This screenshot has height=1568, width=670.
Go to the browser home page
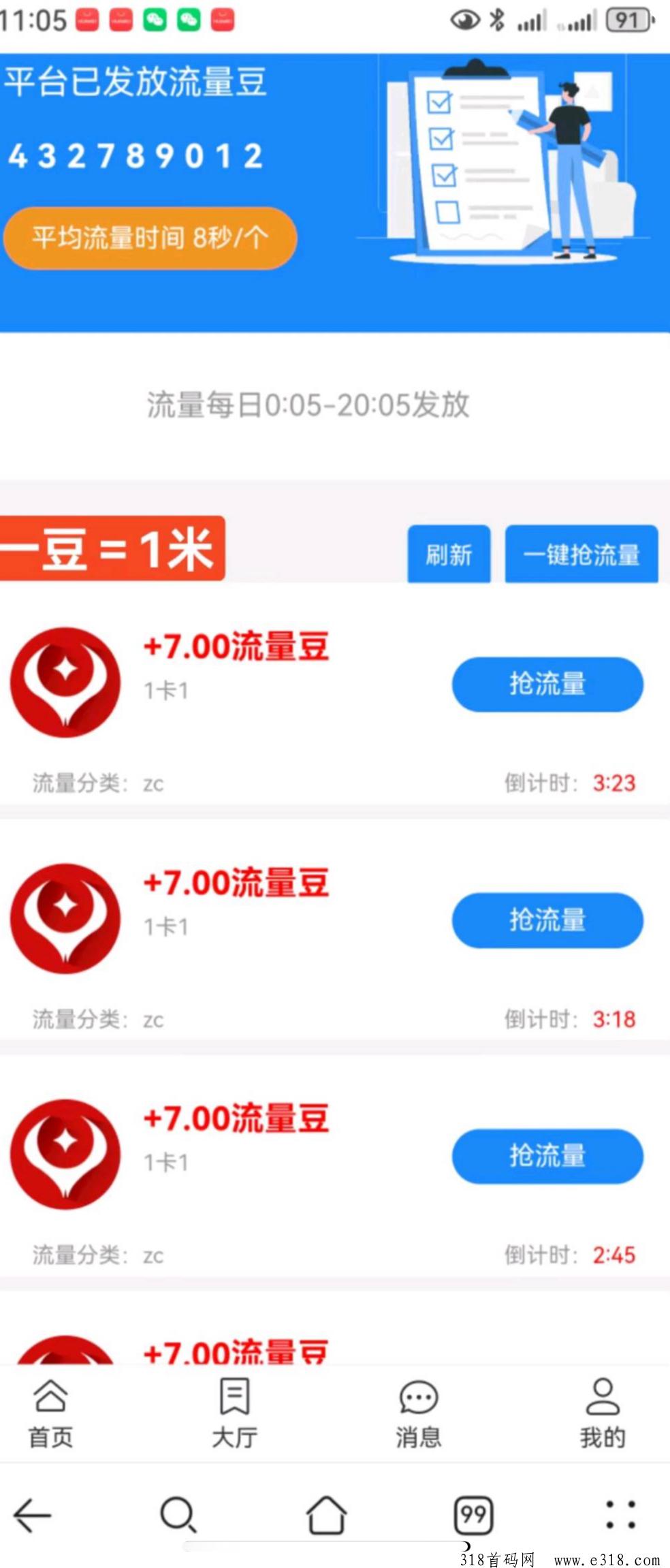(326, 1515)
